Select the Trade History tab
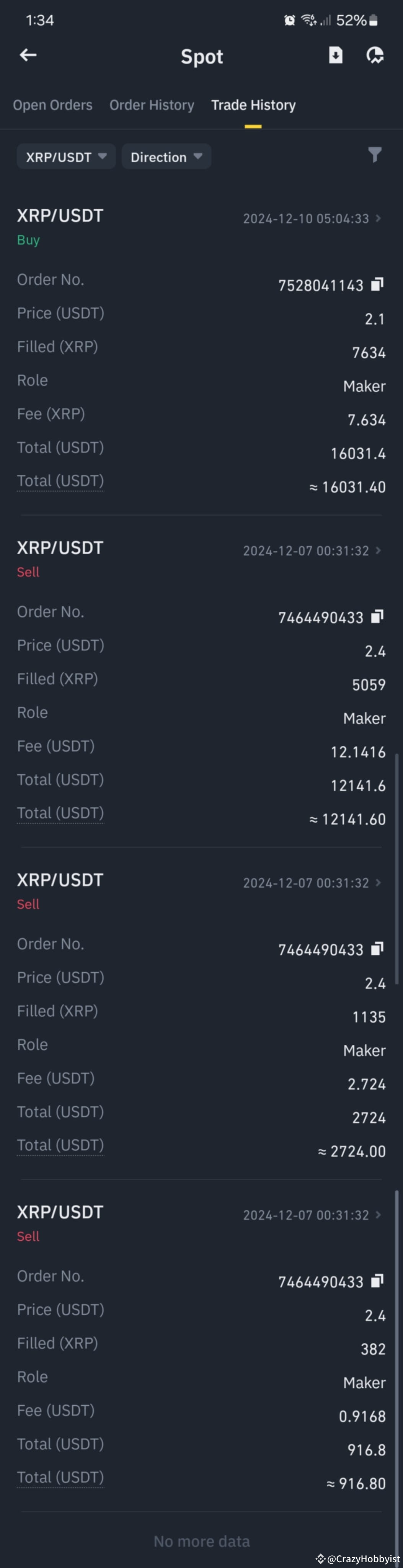The height and width of the screenshot is (1568, 403). 253,105
